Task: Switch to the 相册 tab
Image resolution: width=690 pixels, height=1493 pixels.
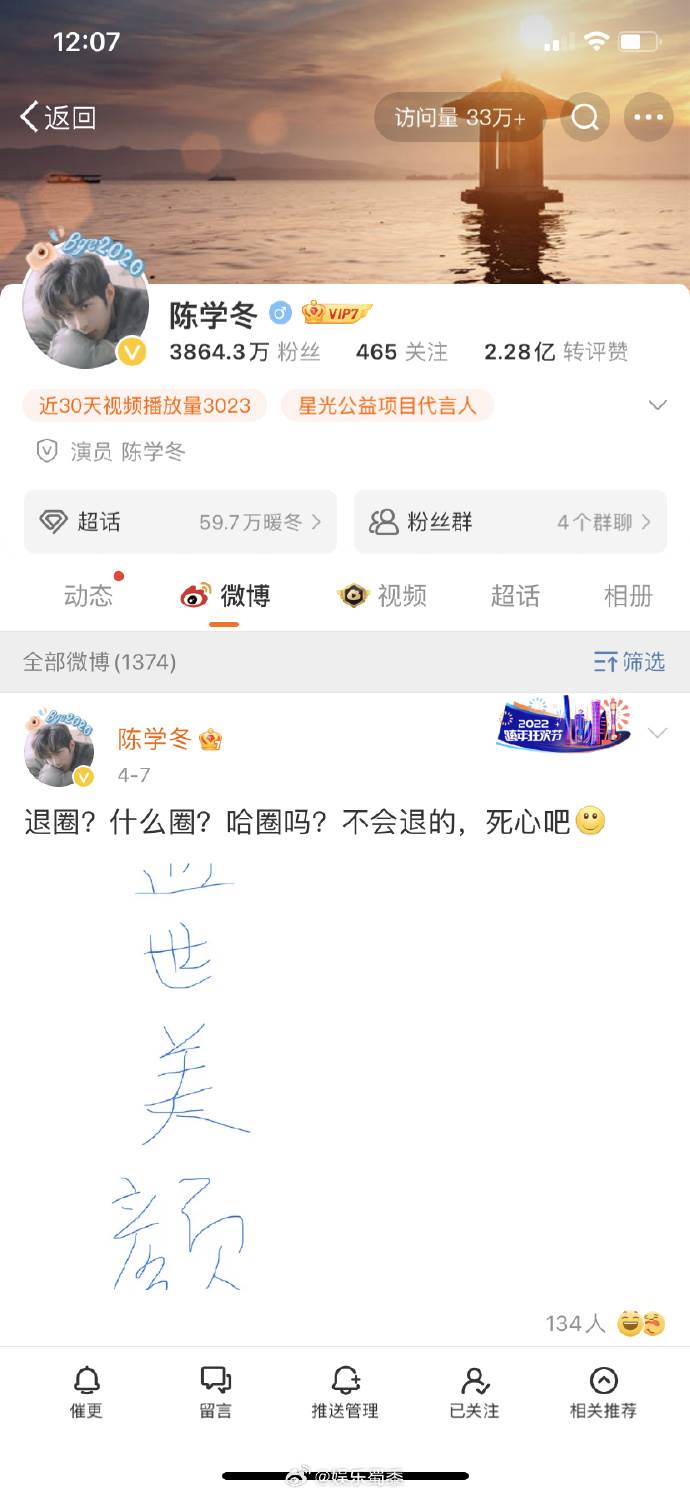Action: (628, 596)
